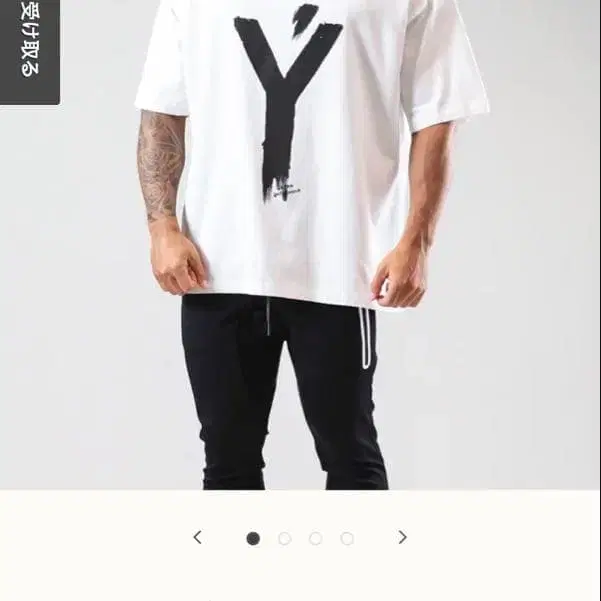Select the fourth carousel dot
The width and height of the screenshot is (601, 601).
tap(347, 538)
